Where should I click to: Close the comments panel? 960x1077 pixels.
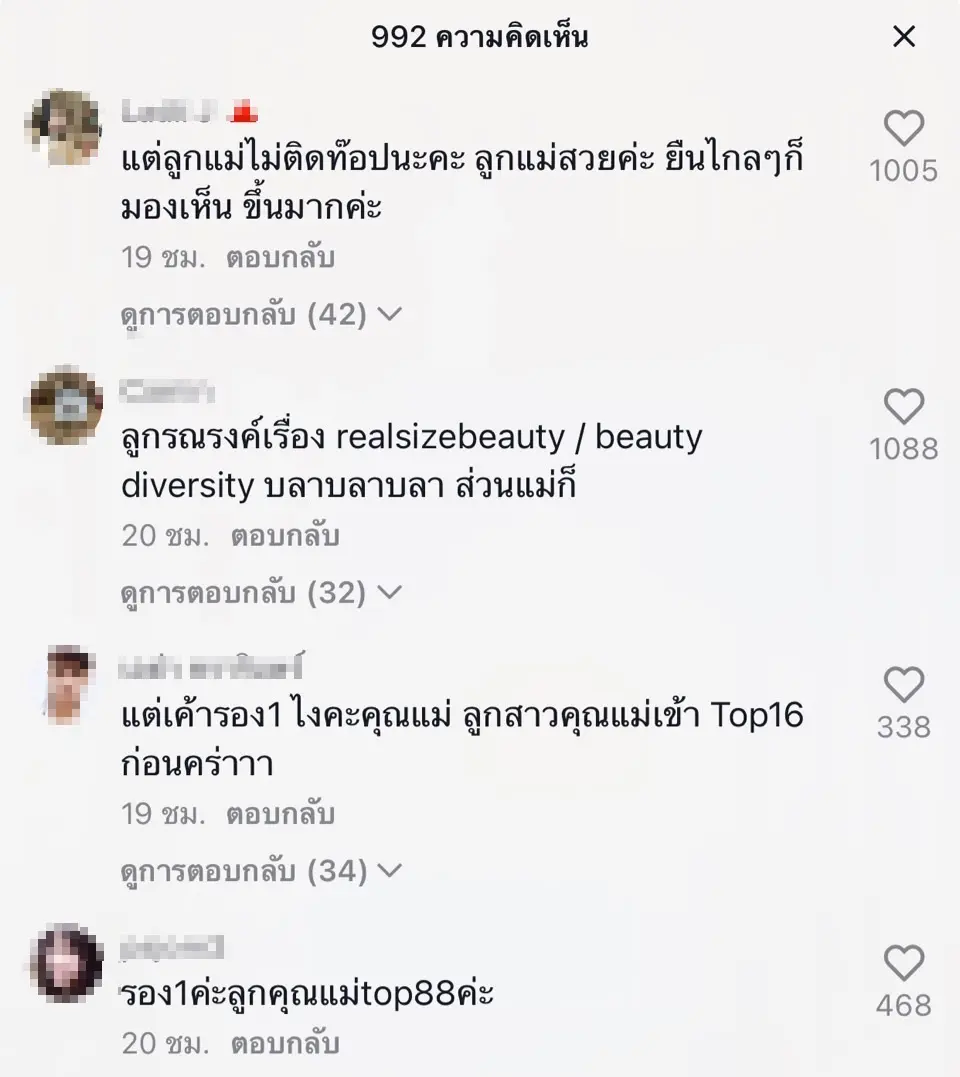pyautogui.click(x=903, y=38)
